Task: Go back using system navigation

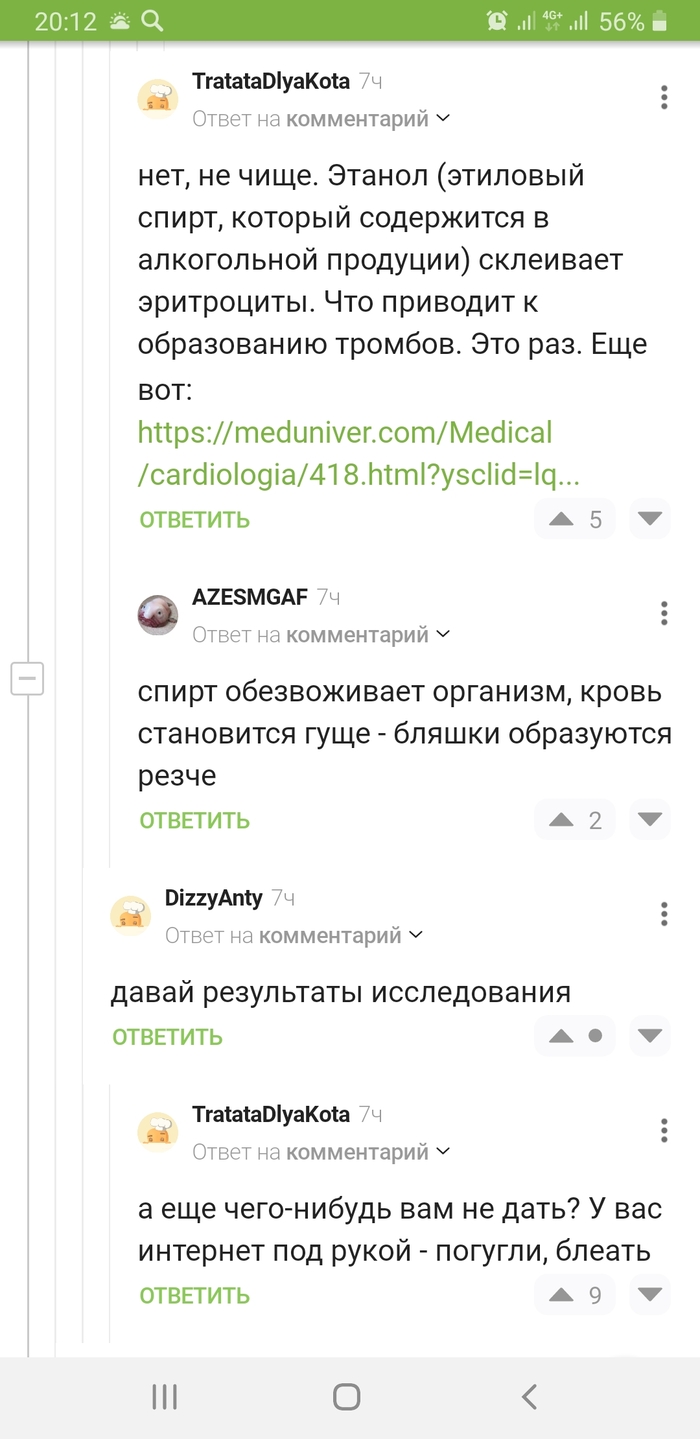Action: [x=530, y=1397]
